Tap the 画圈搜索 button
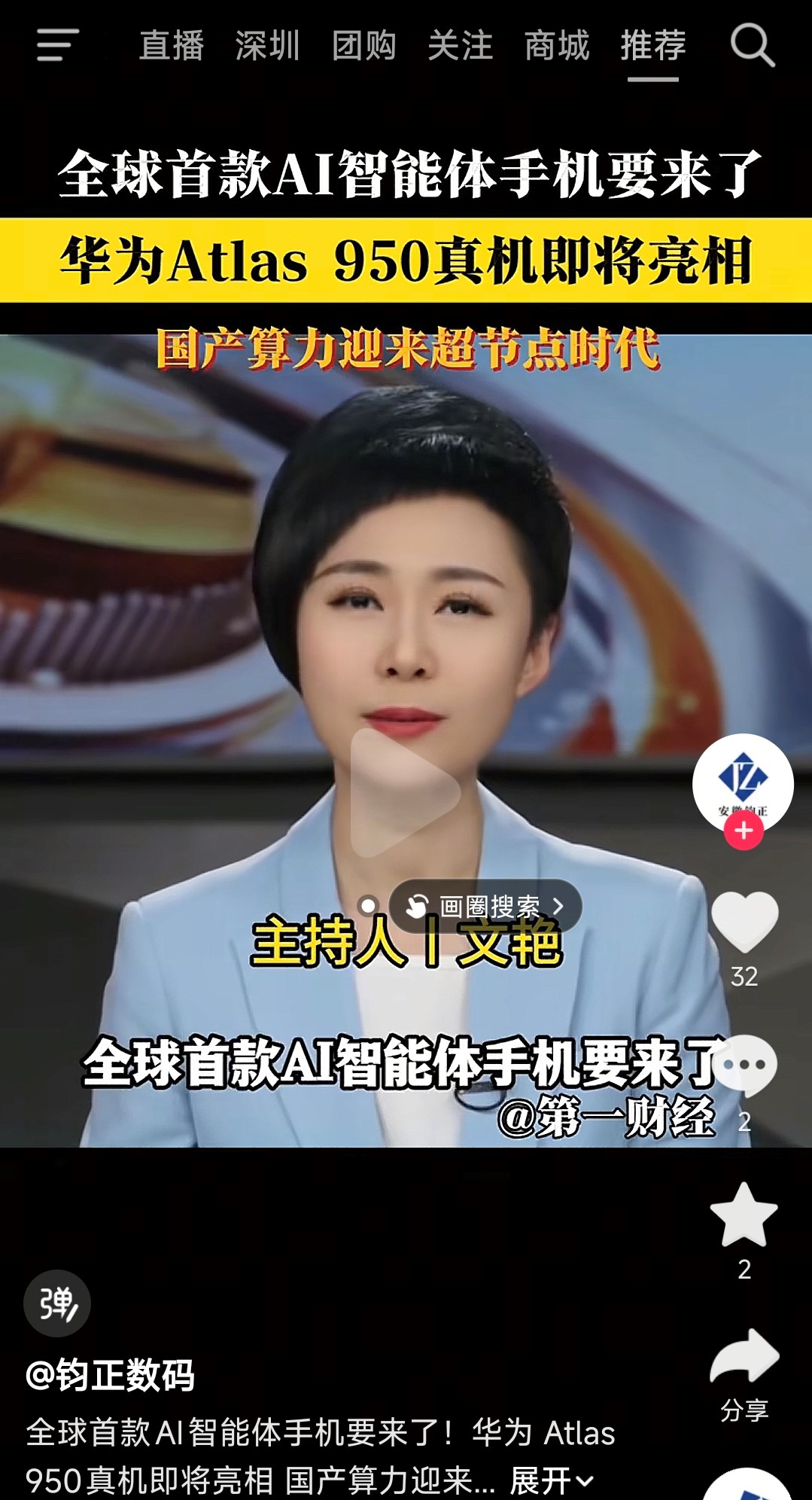The image size is (812, 1500). pyautogui.click(x=485, y=906)
